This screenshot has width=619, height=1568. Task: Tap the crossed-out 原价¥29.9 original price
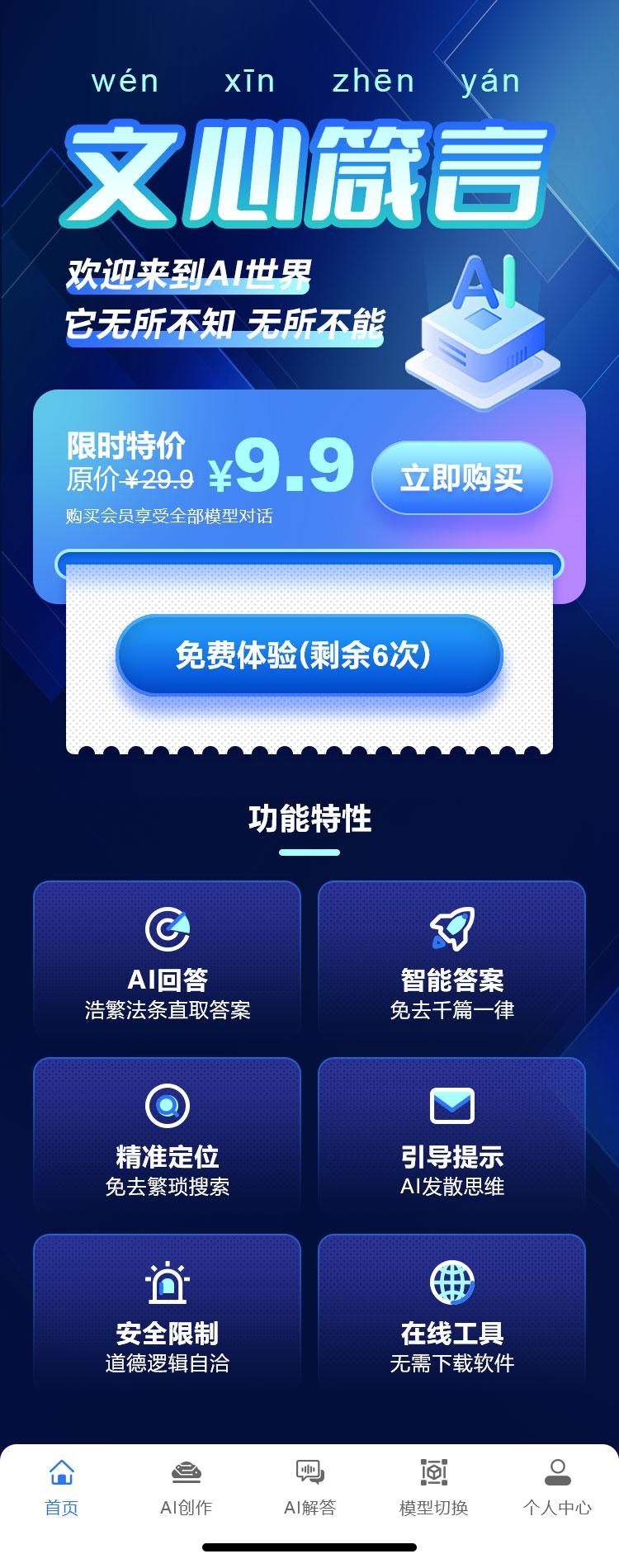[132, 479]
